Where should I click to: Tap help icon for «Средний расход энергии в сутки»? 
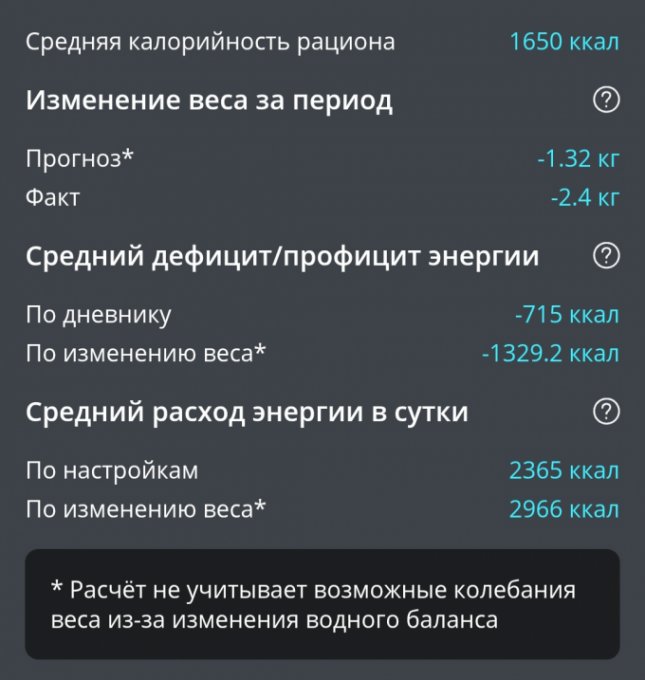[x=606, y=412]
